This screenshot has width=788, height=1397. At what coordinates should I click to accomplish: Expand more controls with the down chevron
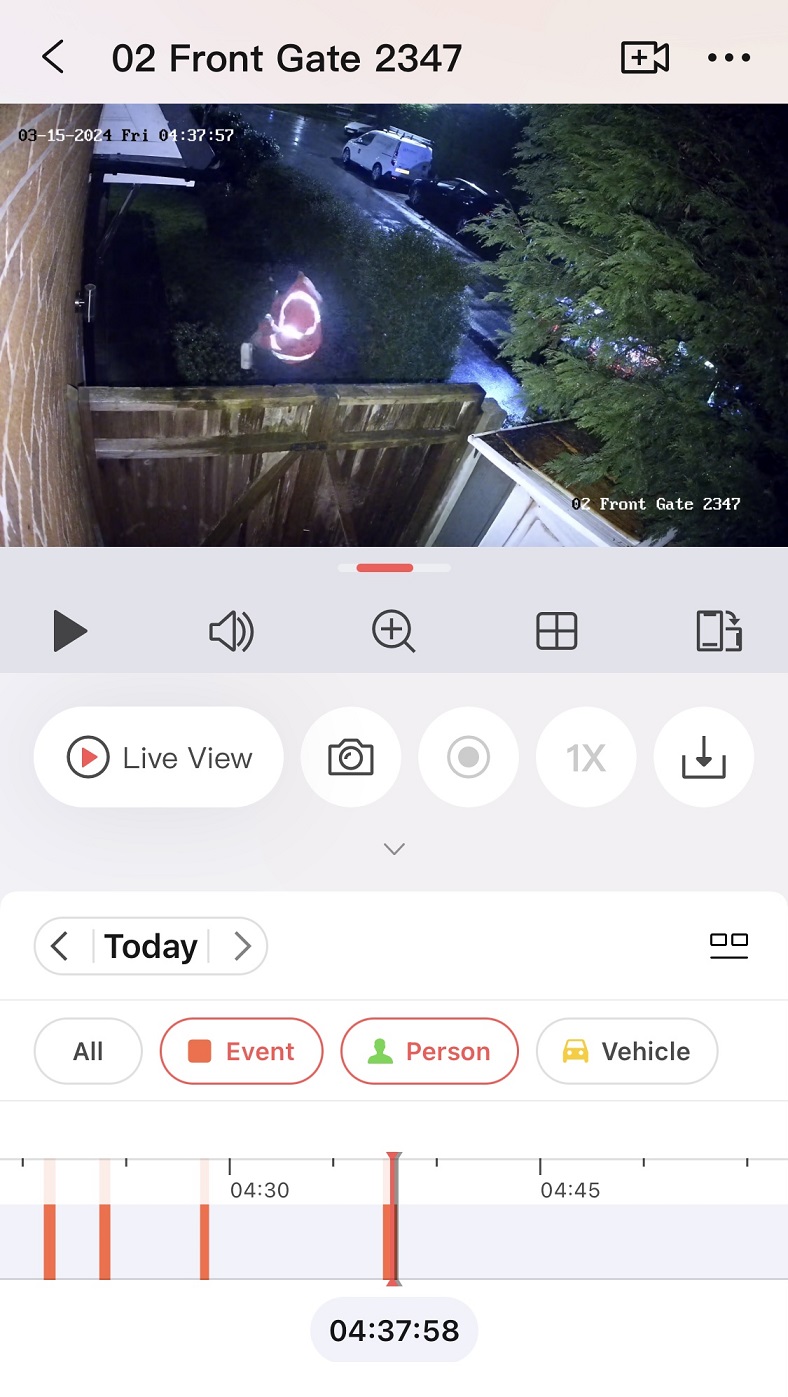(x=394, y=849)
